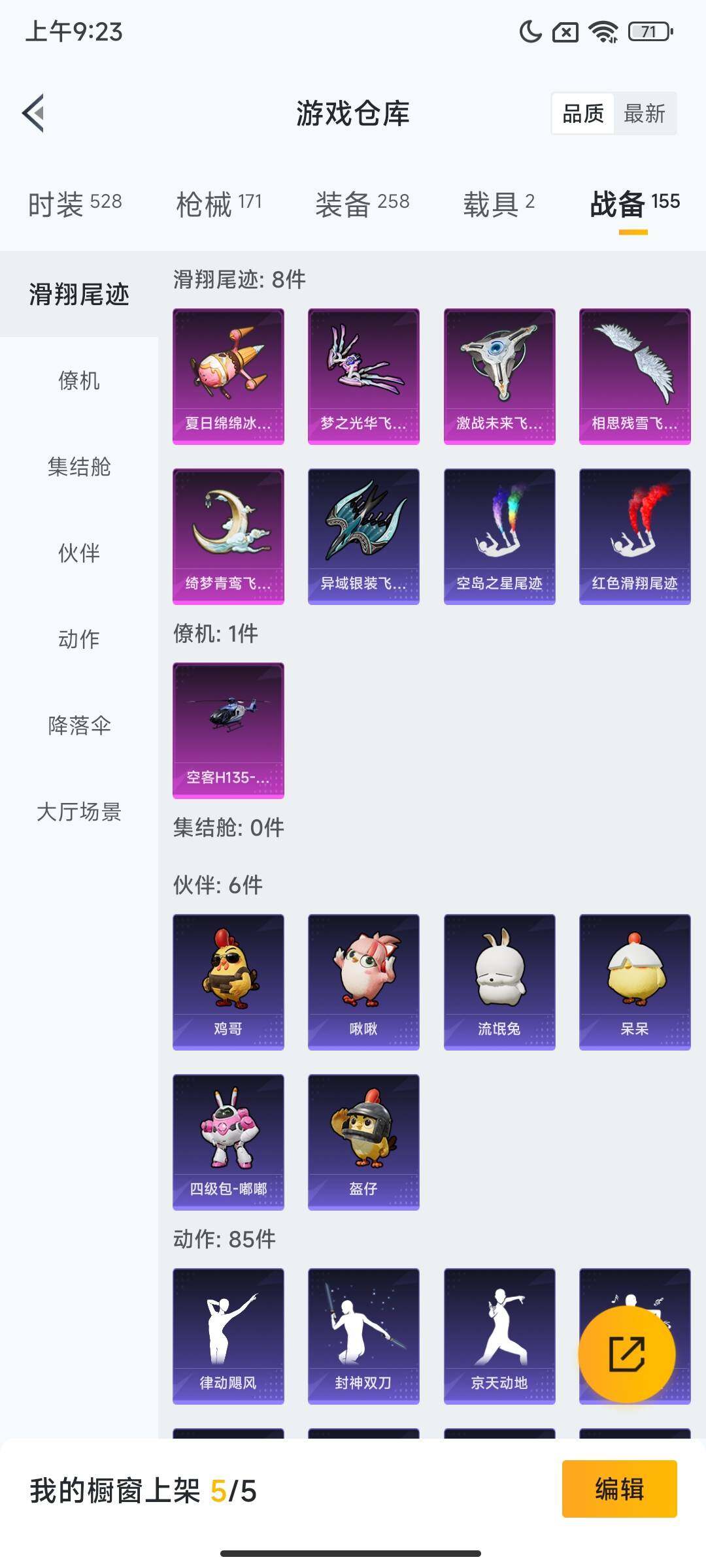Select 僚机 in the side menu

79,380
